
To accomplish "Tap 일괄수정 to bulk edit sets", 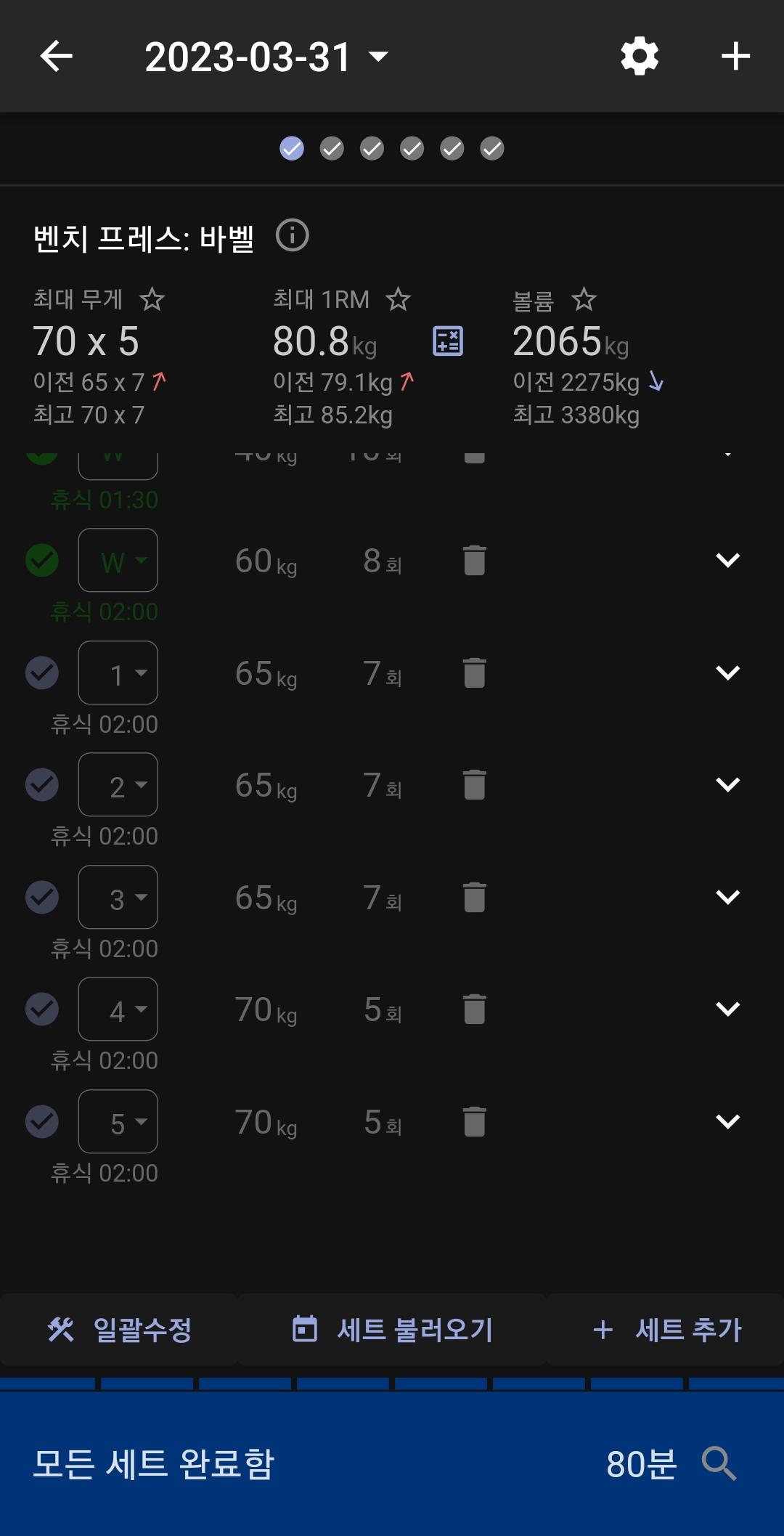I will coord(120,1330).
